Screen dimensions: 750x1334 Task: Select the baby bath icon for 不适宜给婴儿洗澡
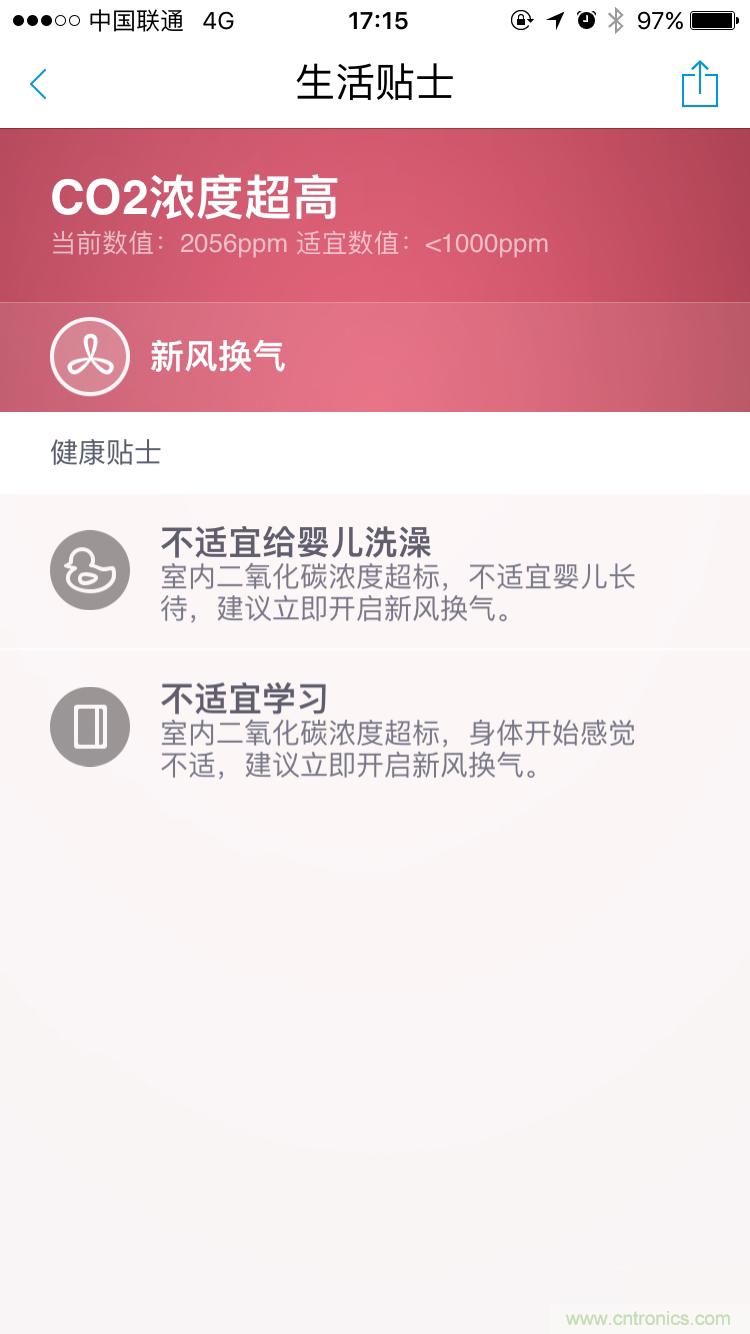tap(90, 570)
